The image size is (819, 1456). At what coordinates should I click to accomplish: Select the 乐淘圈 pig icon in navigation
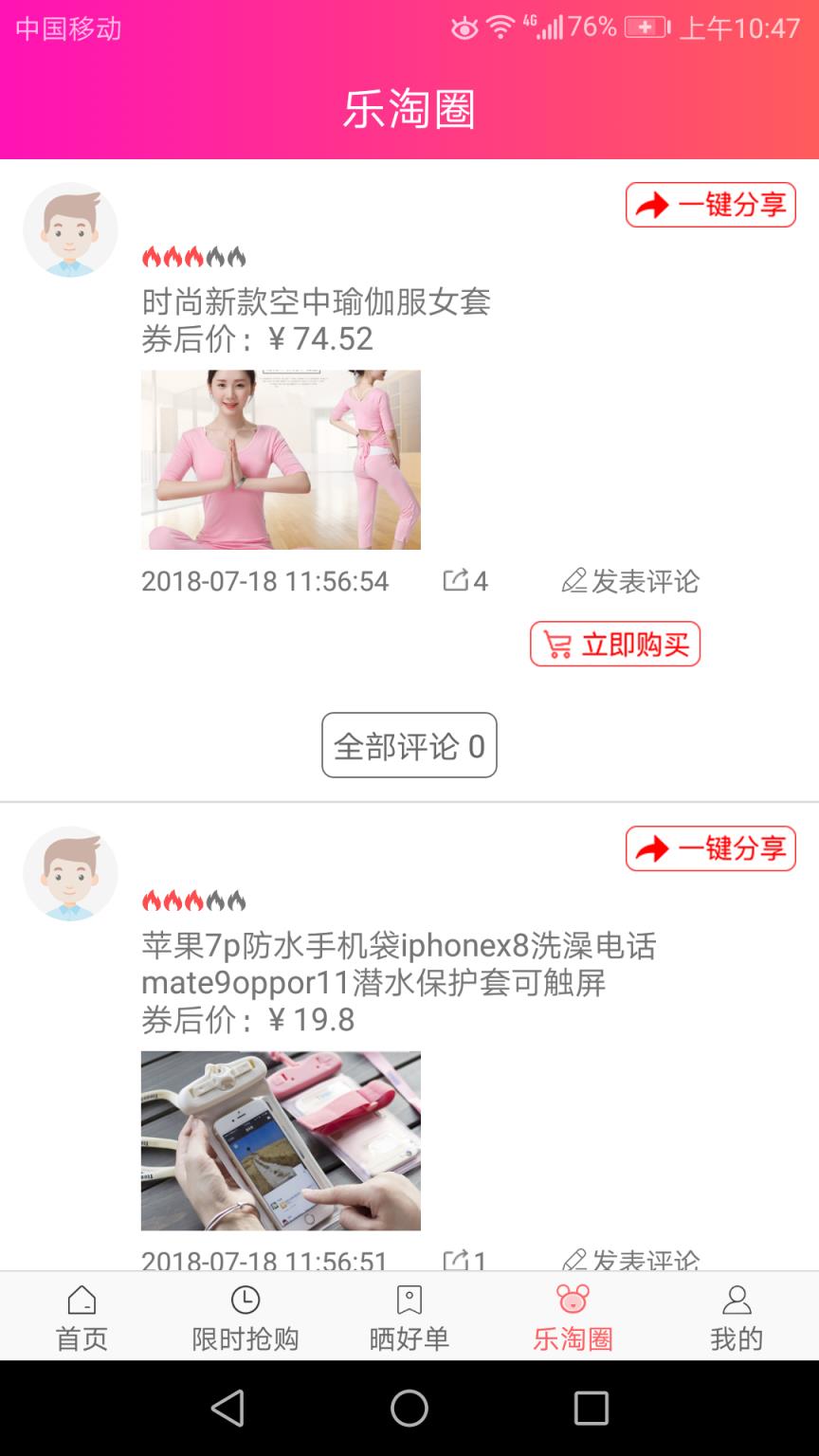[x=573, y=1299]
